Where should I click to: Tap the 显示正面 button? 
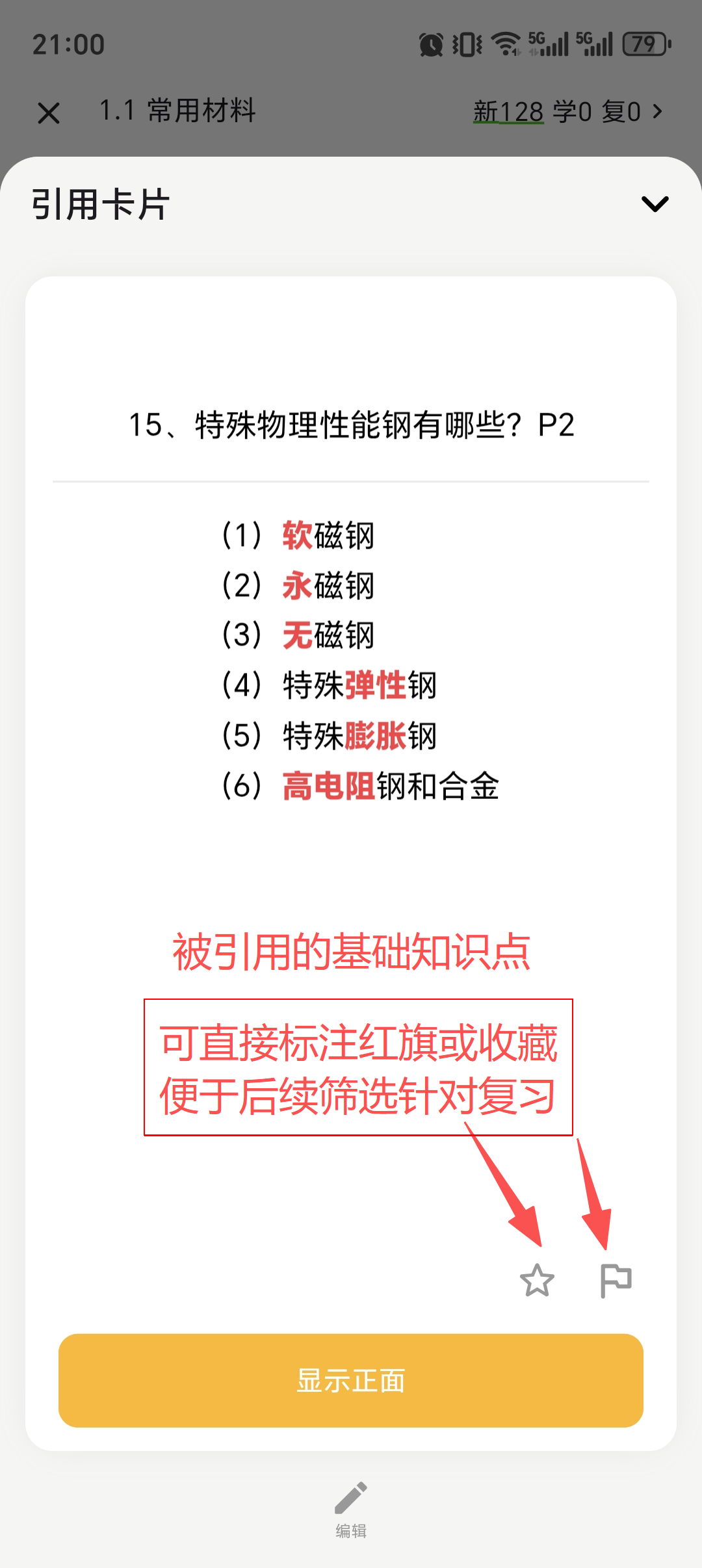click(x=351, y=1380)
